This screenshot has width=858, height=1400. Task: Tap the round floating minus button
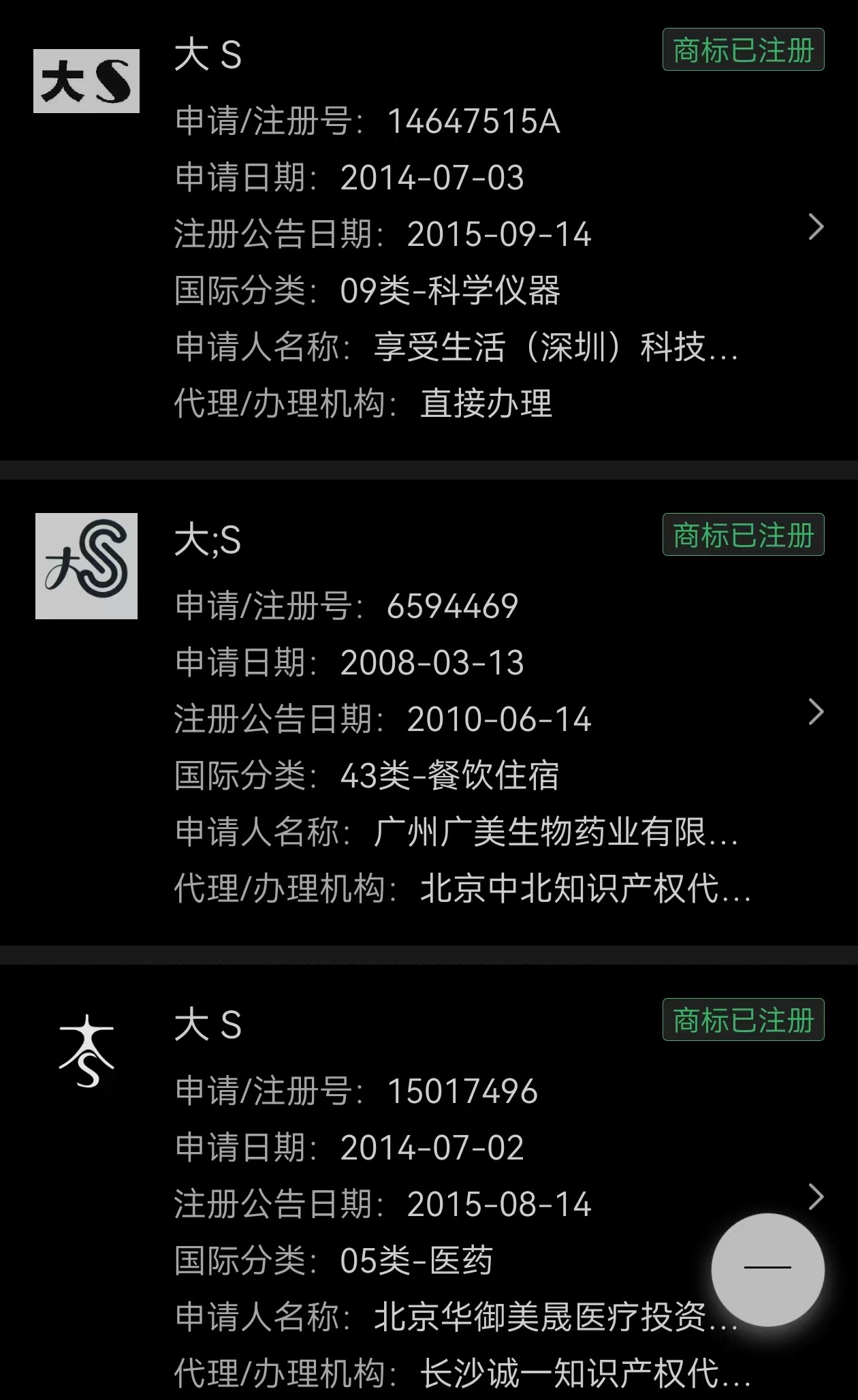pos(767,1269)
